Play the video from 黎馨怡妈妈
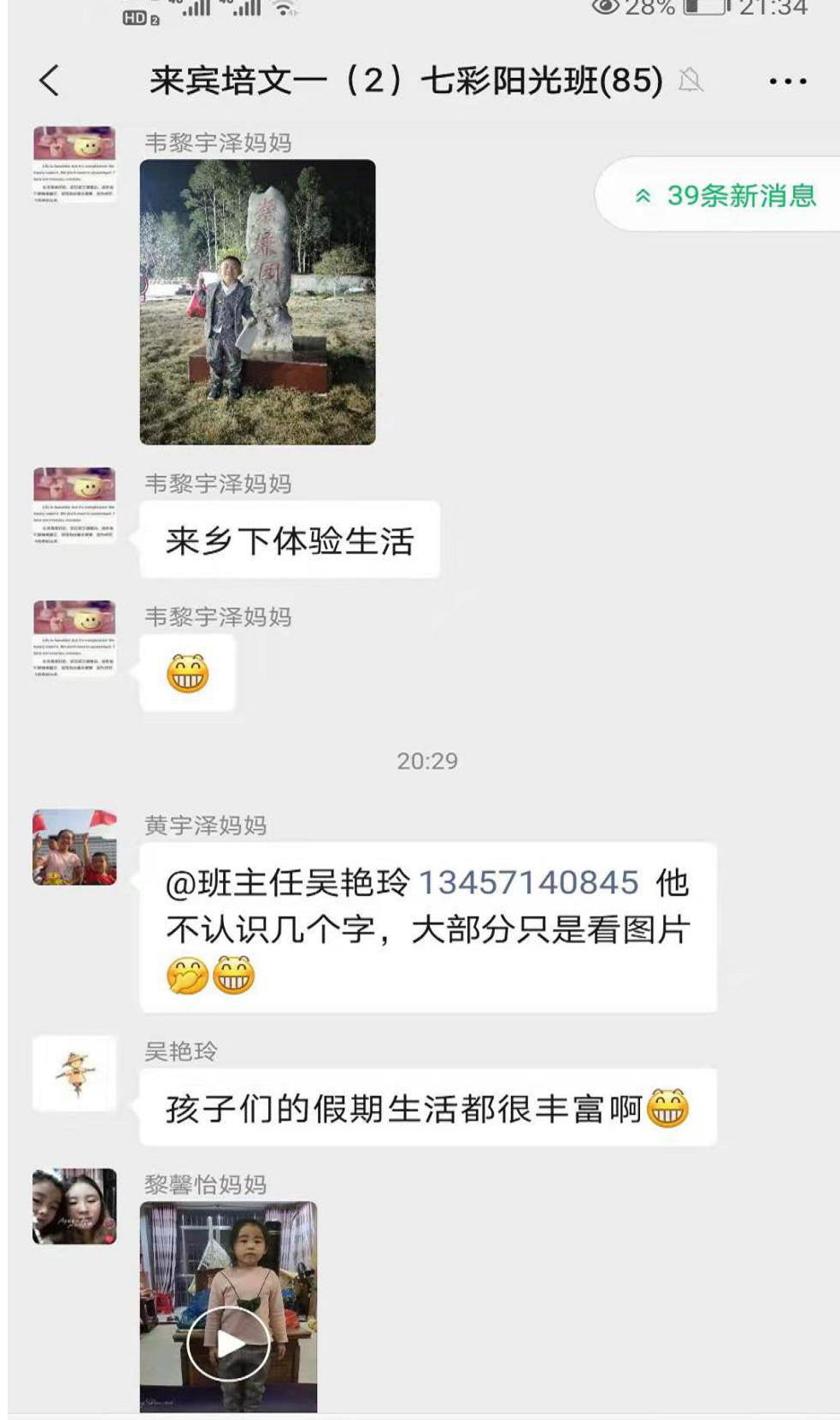The image size is (840, 1420). coord(228,1343)
